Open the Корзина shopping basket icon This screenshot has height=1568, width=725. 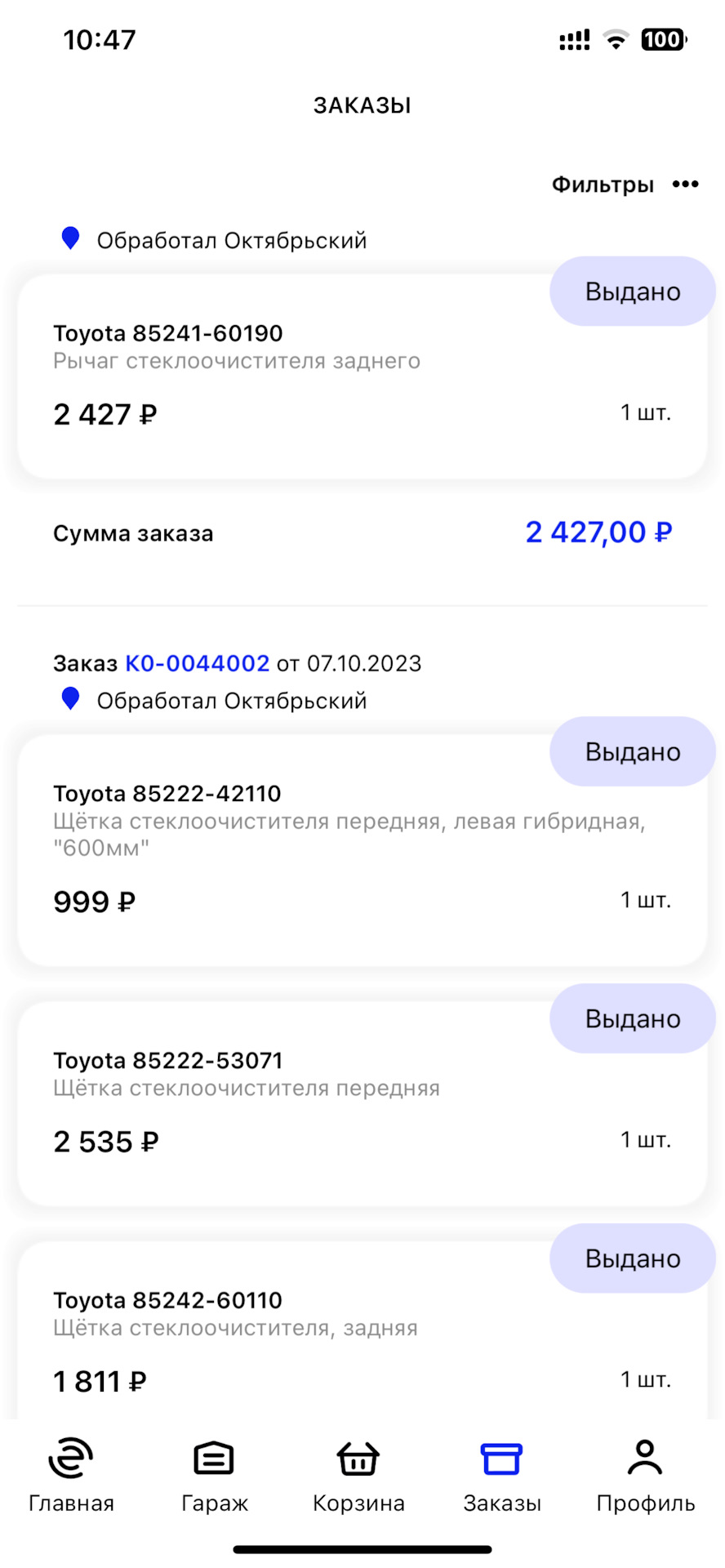pos(358,1458)
